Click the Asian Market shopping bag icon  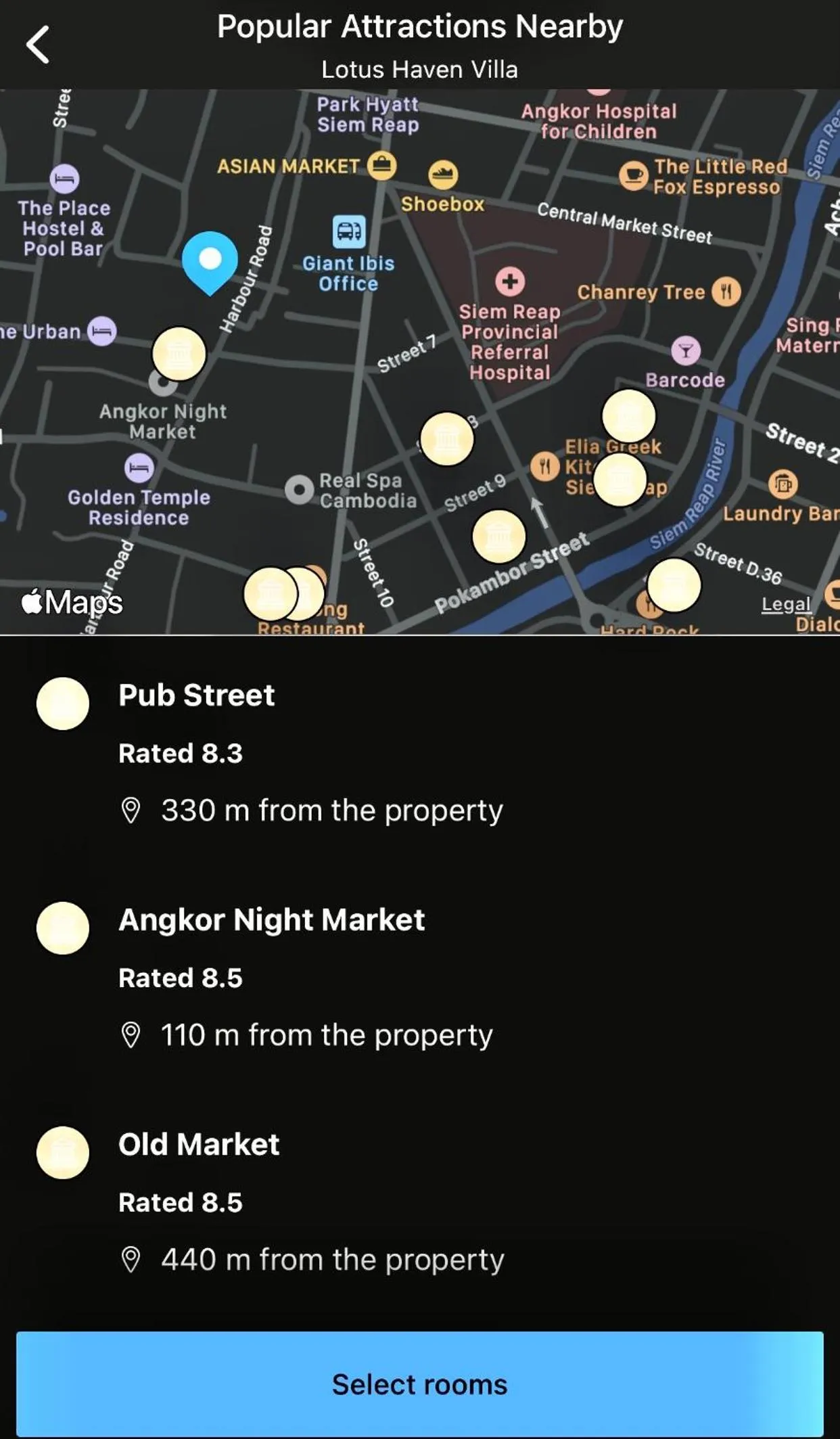tap(382, 166)
